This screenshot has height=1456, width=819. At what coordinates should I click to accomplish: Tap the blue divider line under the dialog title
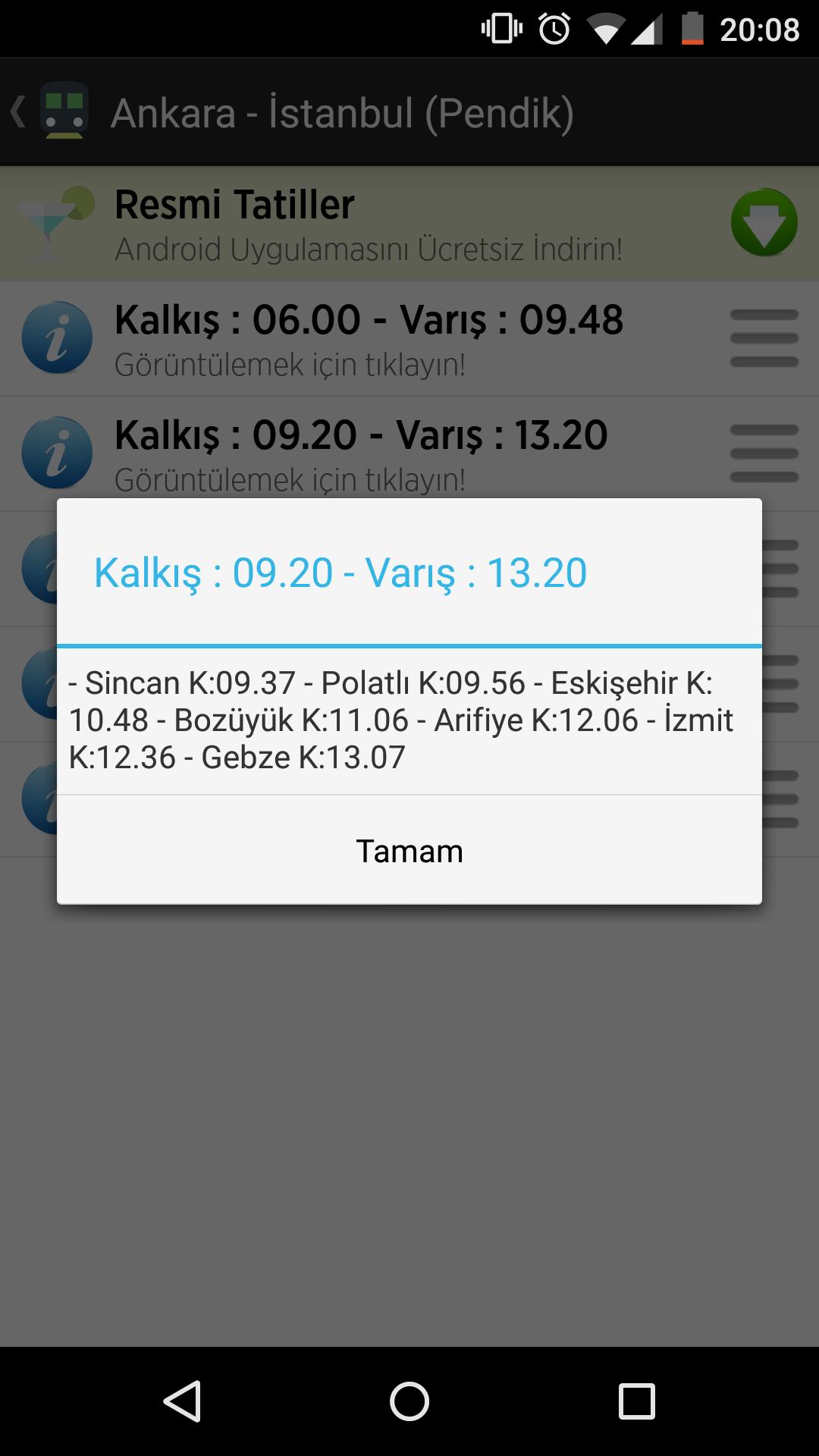[409, 644]
